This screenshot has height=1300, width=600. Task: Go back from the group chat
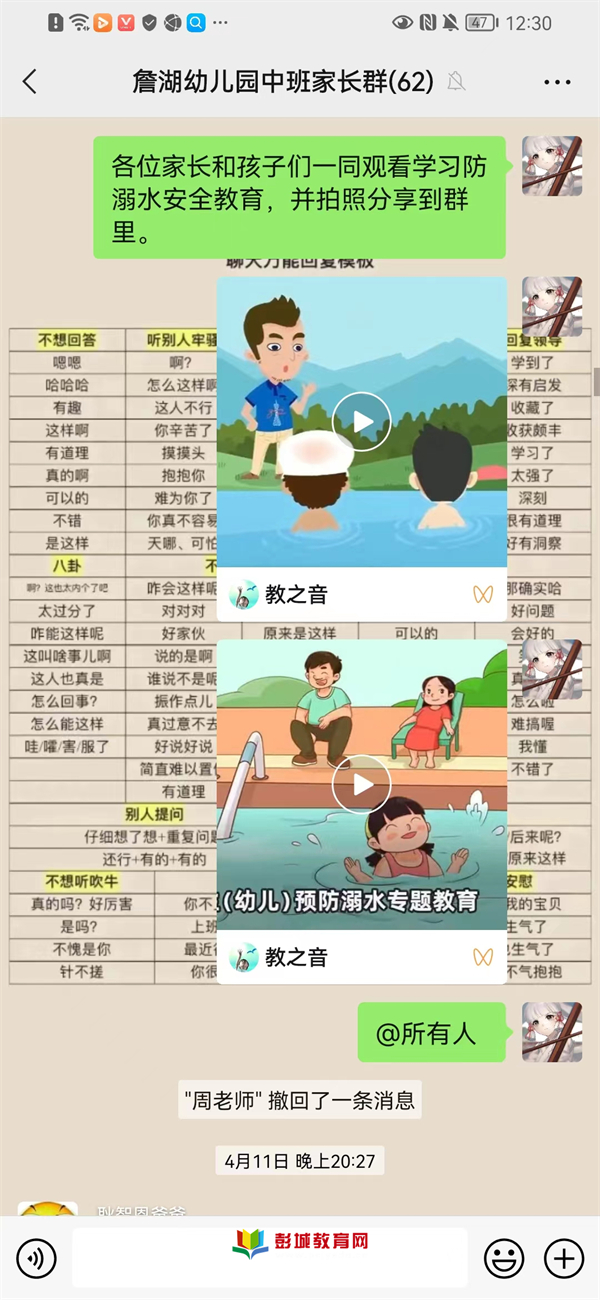click(30, 82)
